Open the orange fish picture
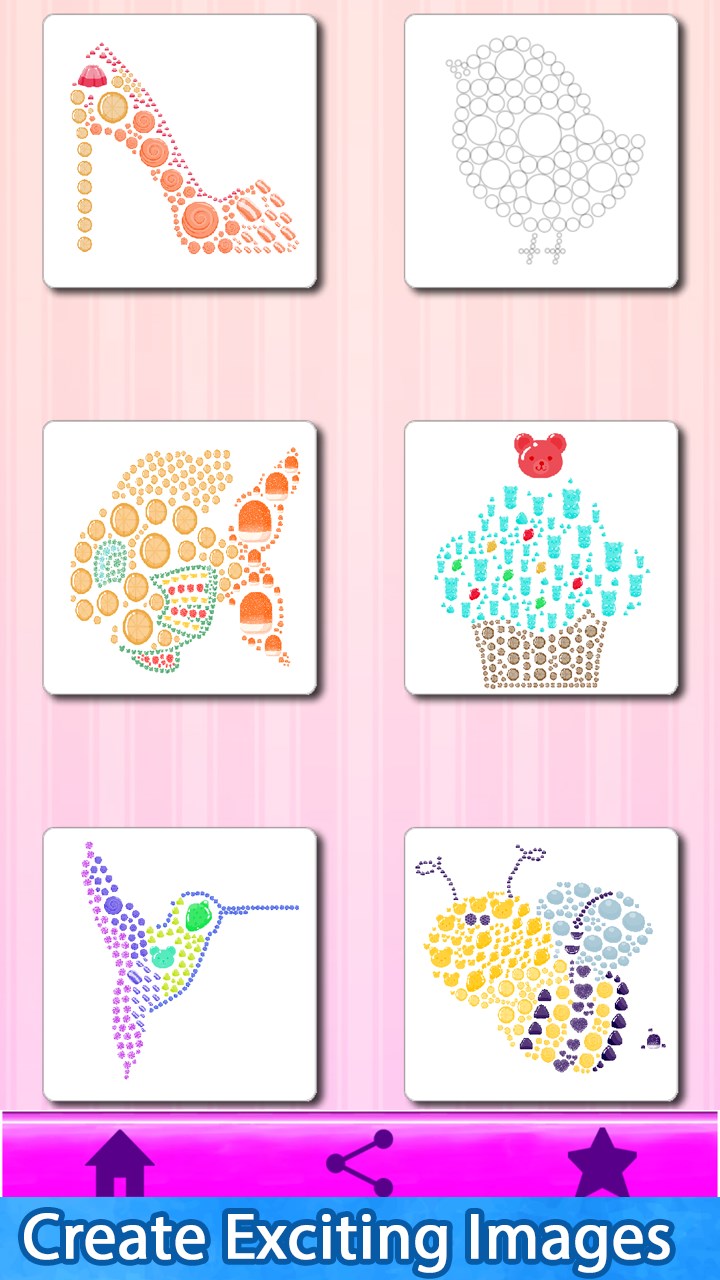The width and height of the screenshot is (720, 1280). pyautogui.click(x=180, y=557)
